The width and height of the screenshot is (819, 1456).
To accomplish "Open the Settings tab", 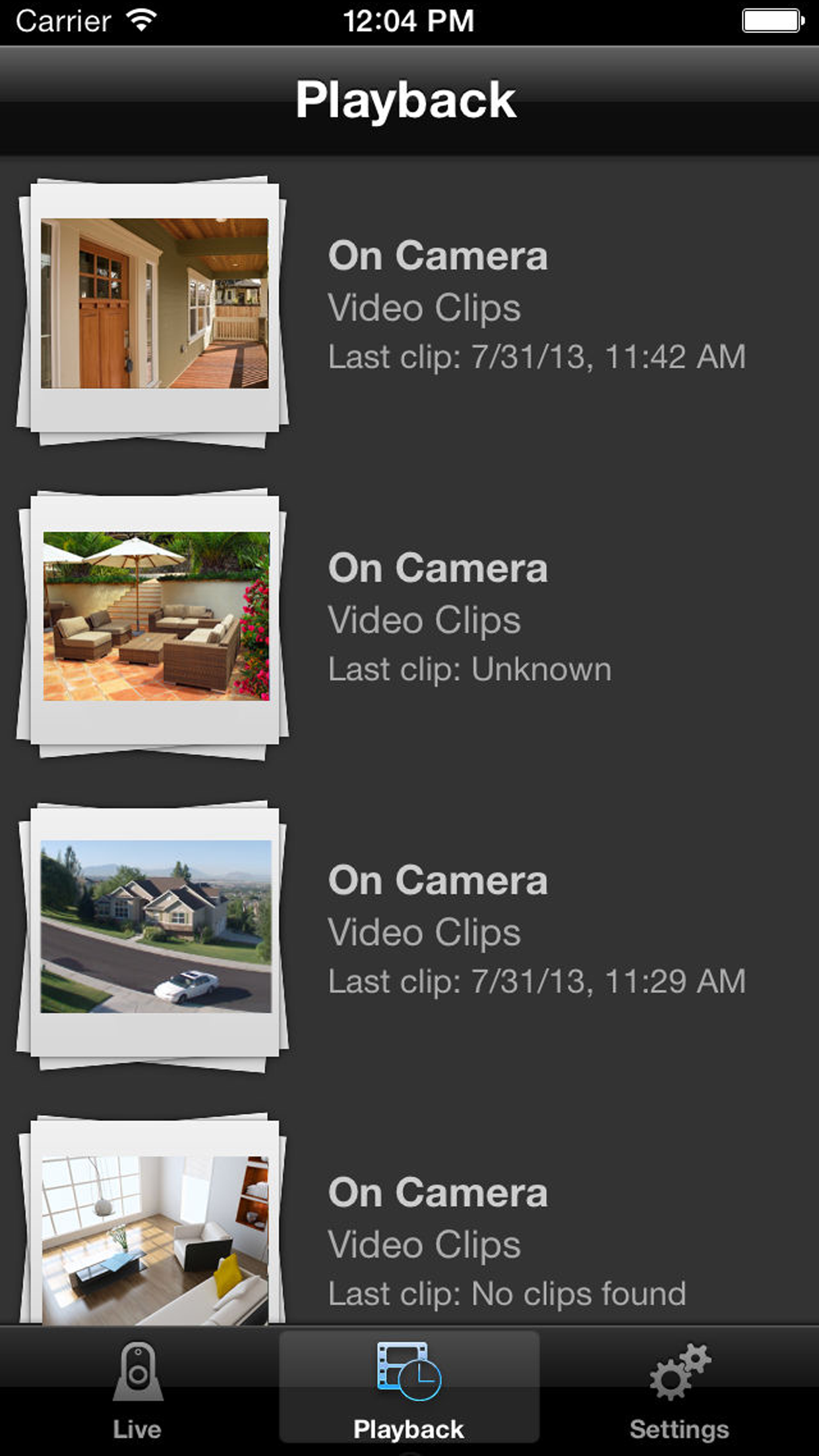I will pos(679,1389).
